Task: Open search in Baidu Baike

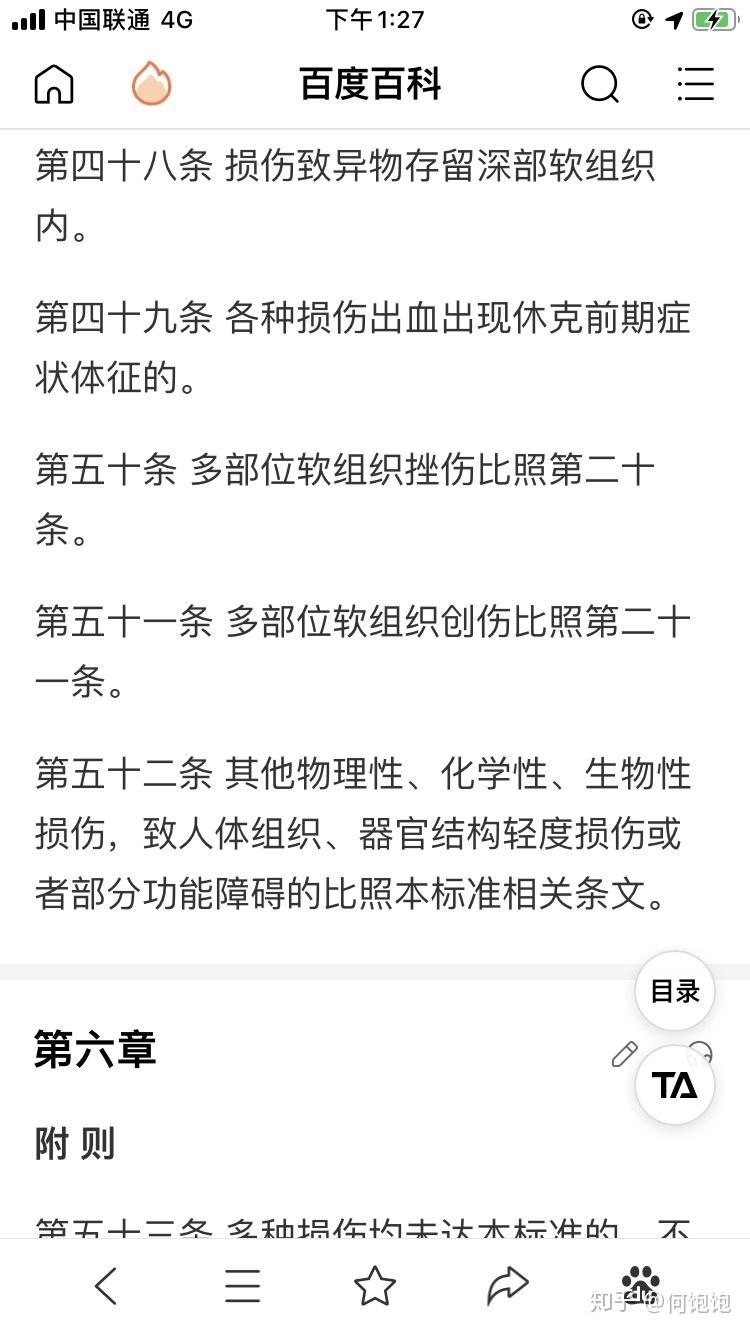Action: pyautogui.click(x=600, y=85)
